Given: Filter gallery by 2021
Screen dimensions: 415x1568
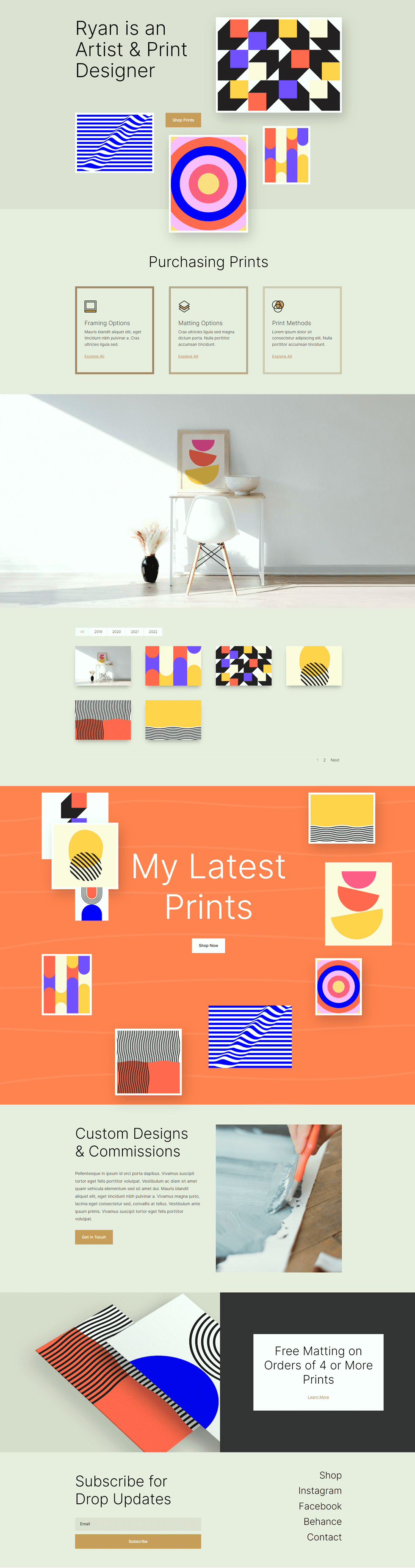Looking at the screenshot, I should [135, 632].
